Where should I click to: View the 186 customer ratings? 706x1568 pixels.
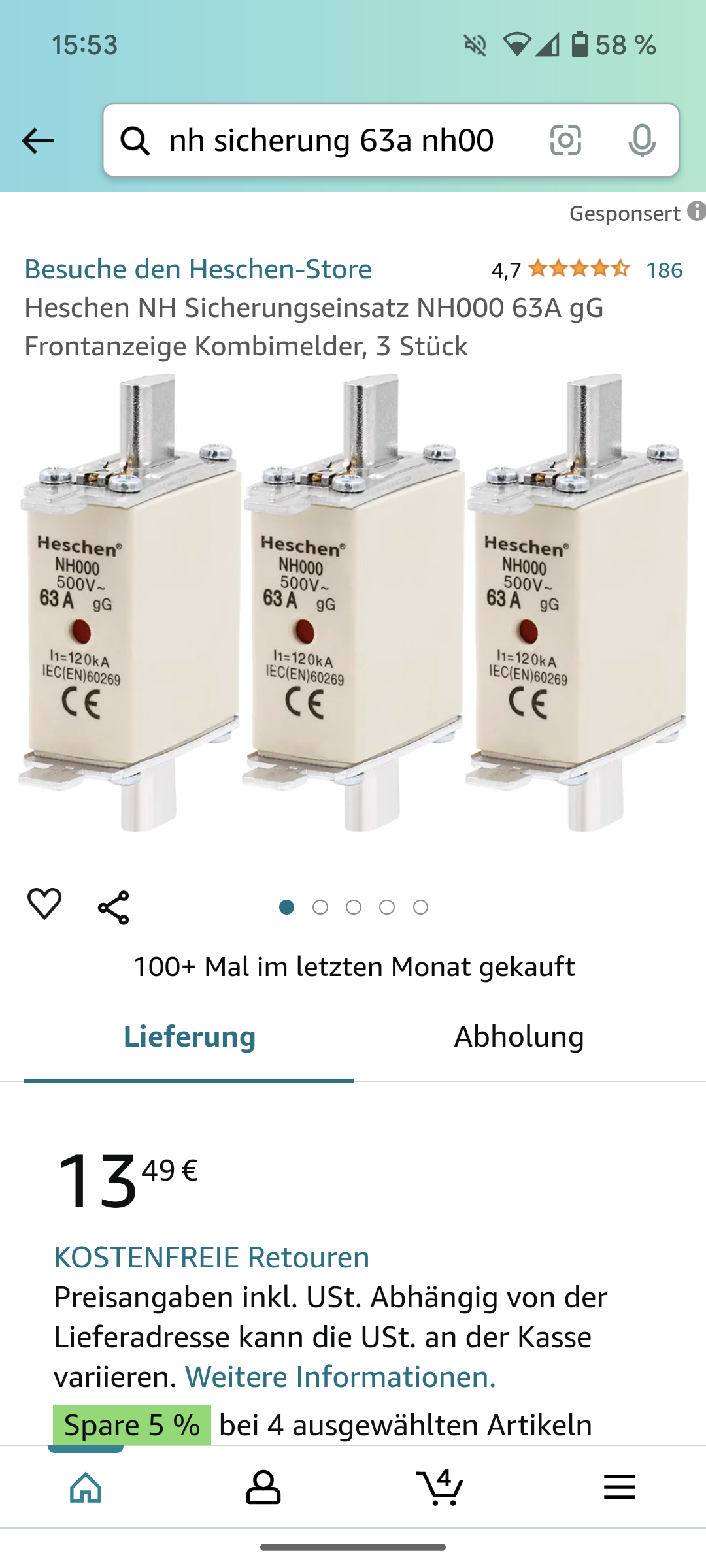click(x=664, y=269)
